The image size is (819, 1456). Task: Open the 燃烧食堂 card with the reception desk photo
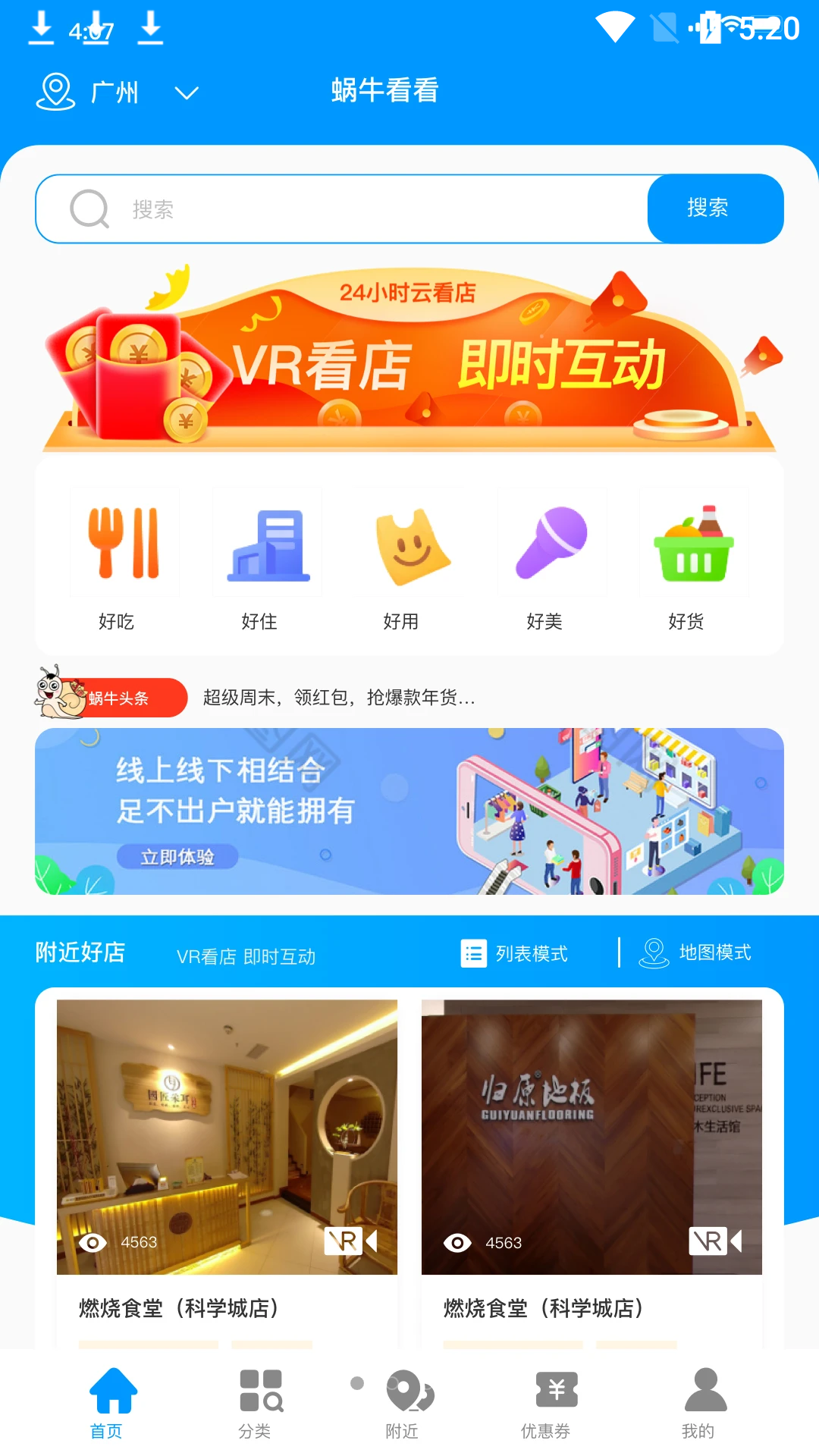point(227,1160)
